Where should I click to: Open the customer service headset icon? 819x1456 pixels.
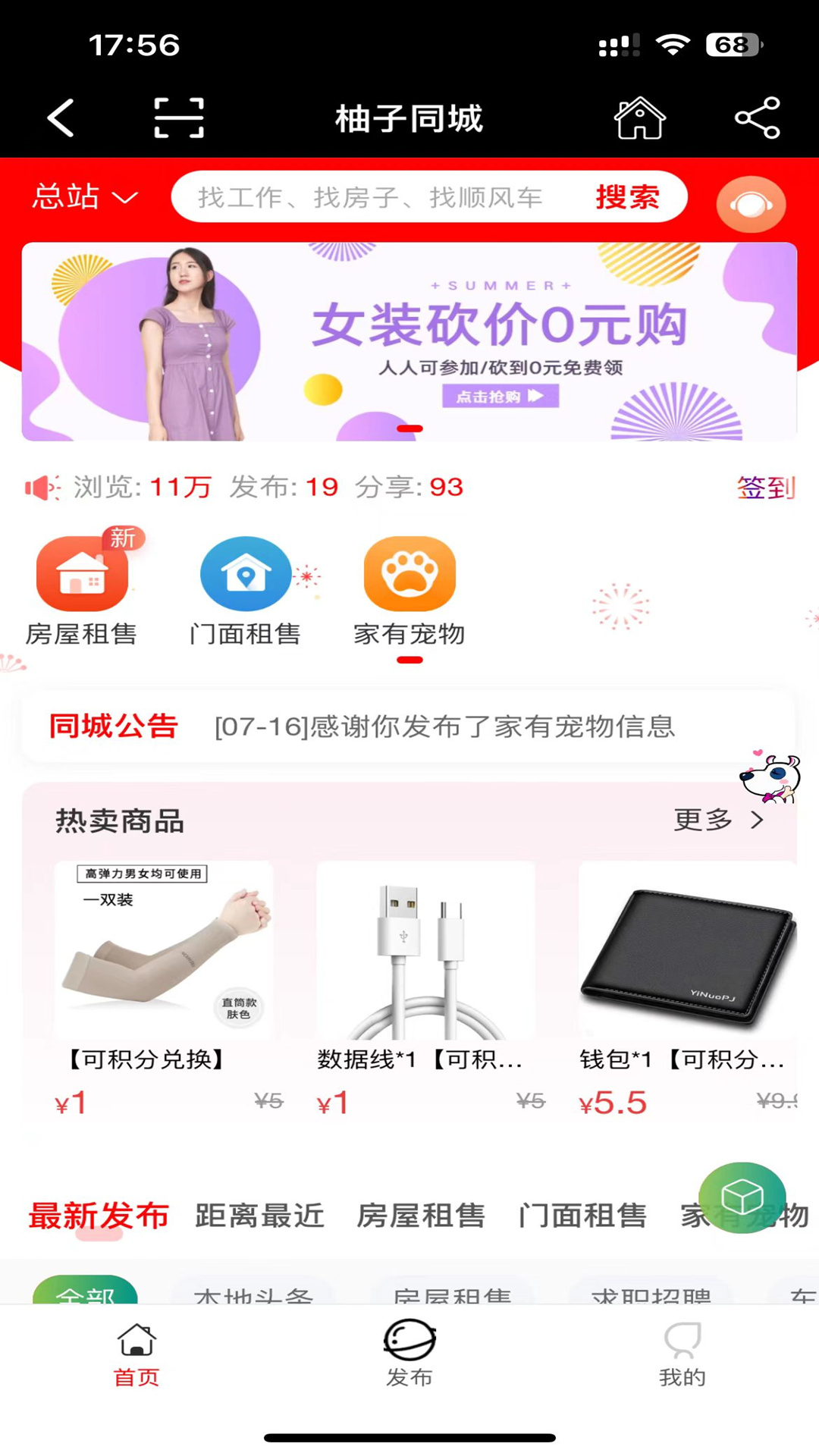(x=751, y=204)
